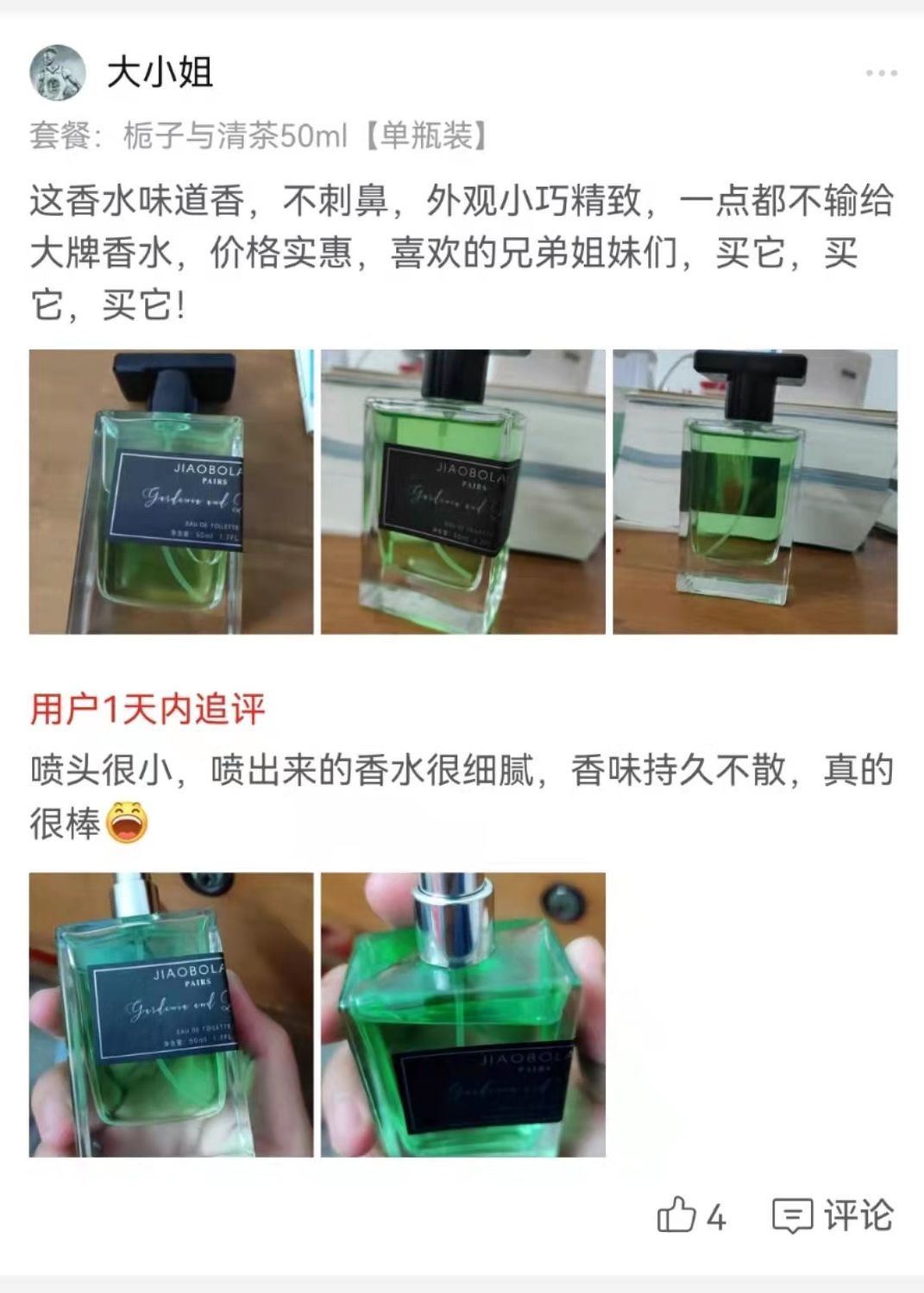Like this review with thumbs up

pyautogui.click(x=677, y=1215)
